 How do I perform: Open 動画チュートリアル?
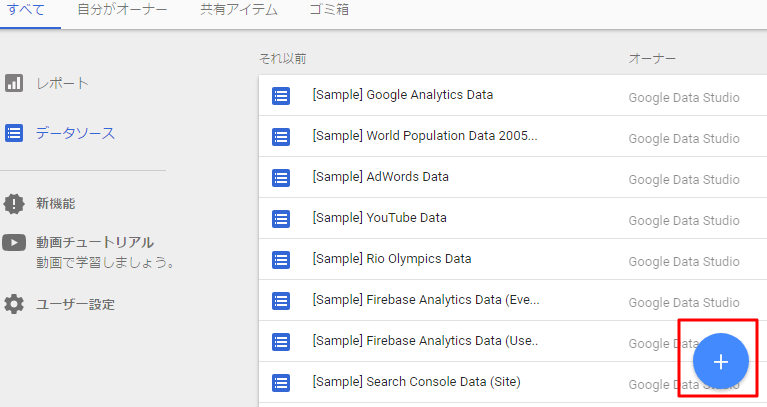[95, 242]
